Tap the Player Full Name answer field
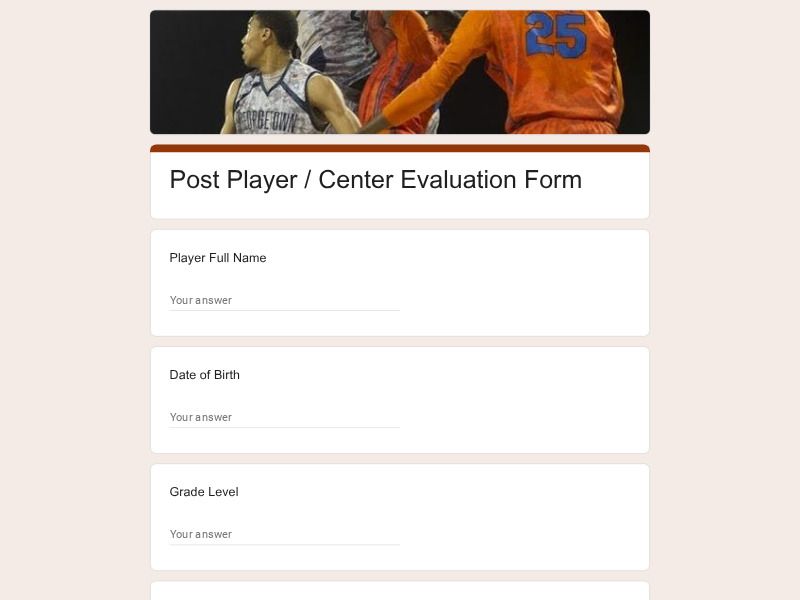Screen dimensions: 800x600 point(284,300)
